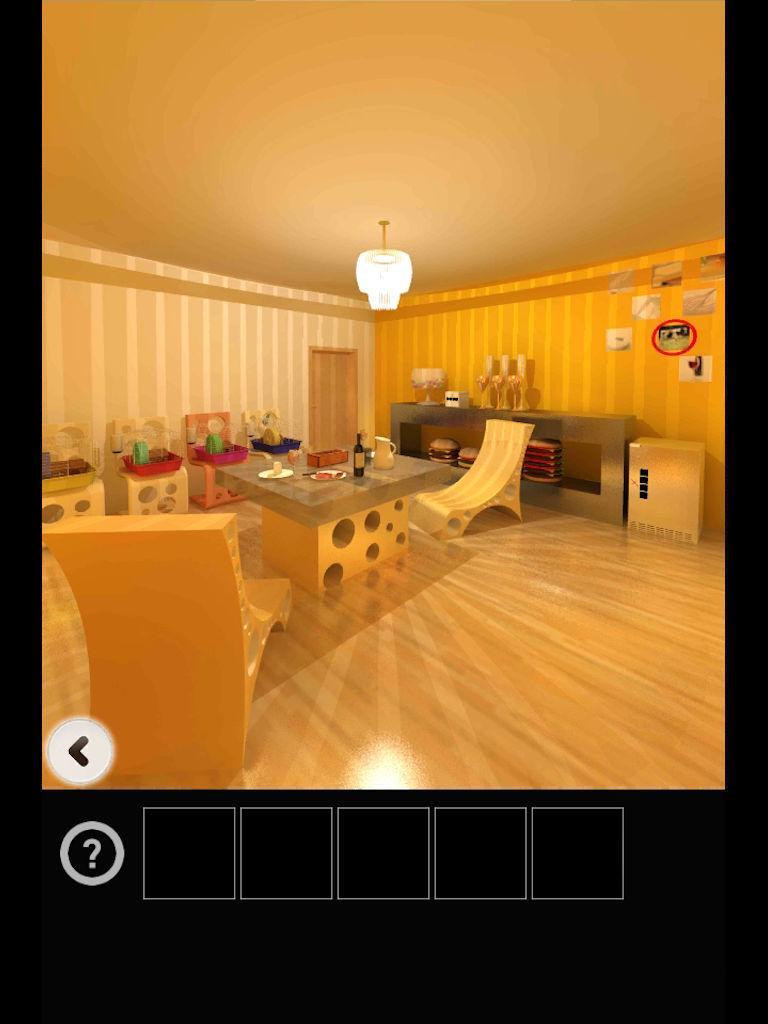Open the hint question mark icon
This screenshot has height=1024, width=768.
pos(92,852)
